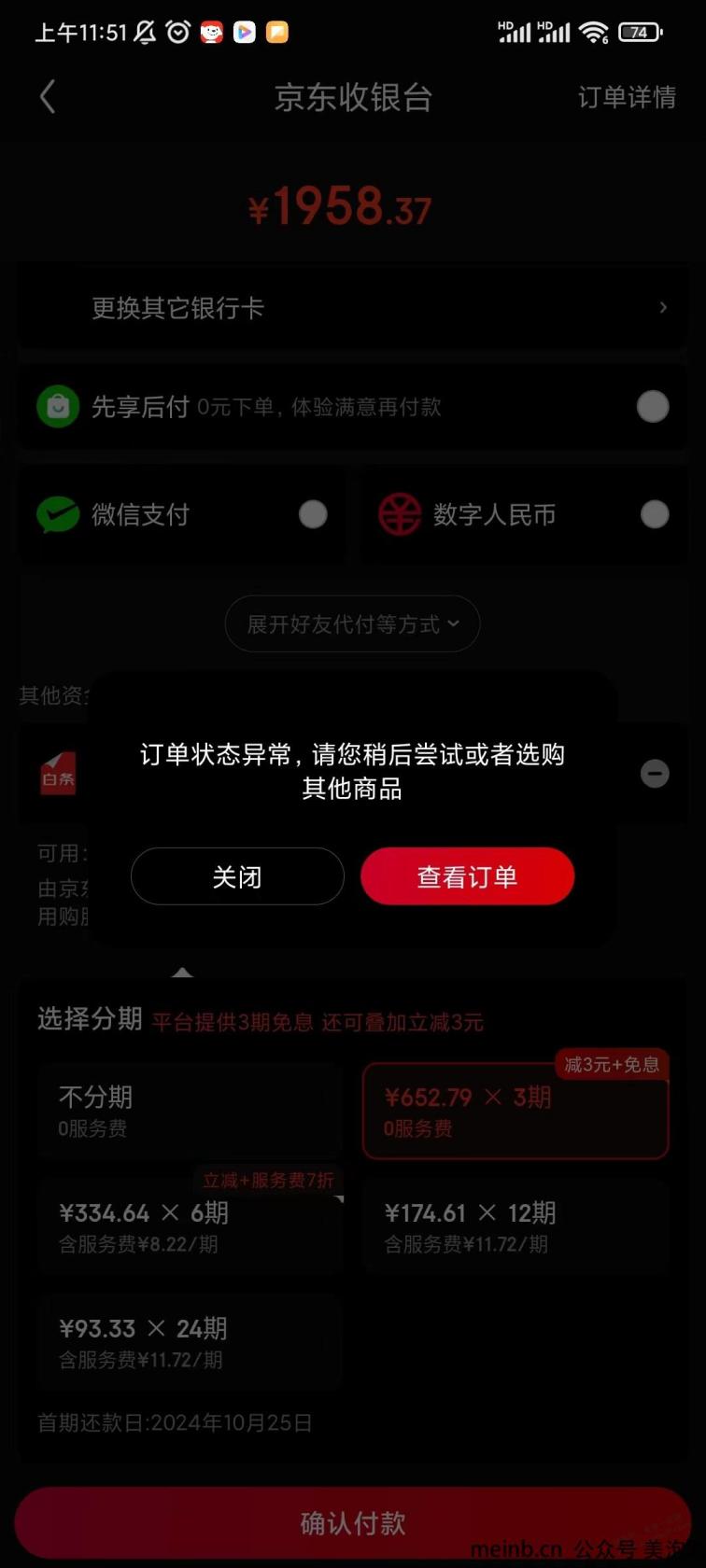Choose the ¥652.79 × 3期 plan
The image size is (706, 1568).
coord(515,1111)
